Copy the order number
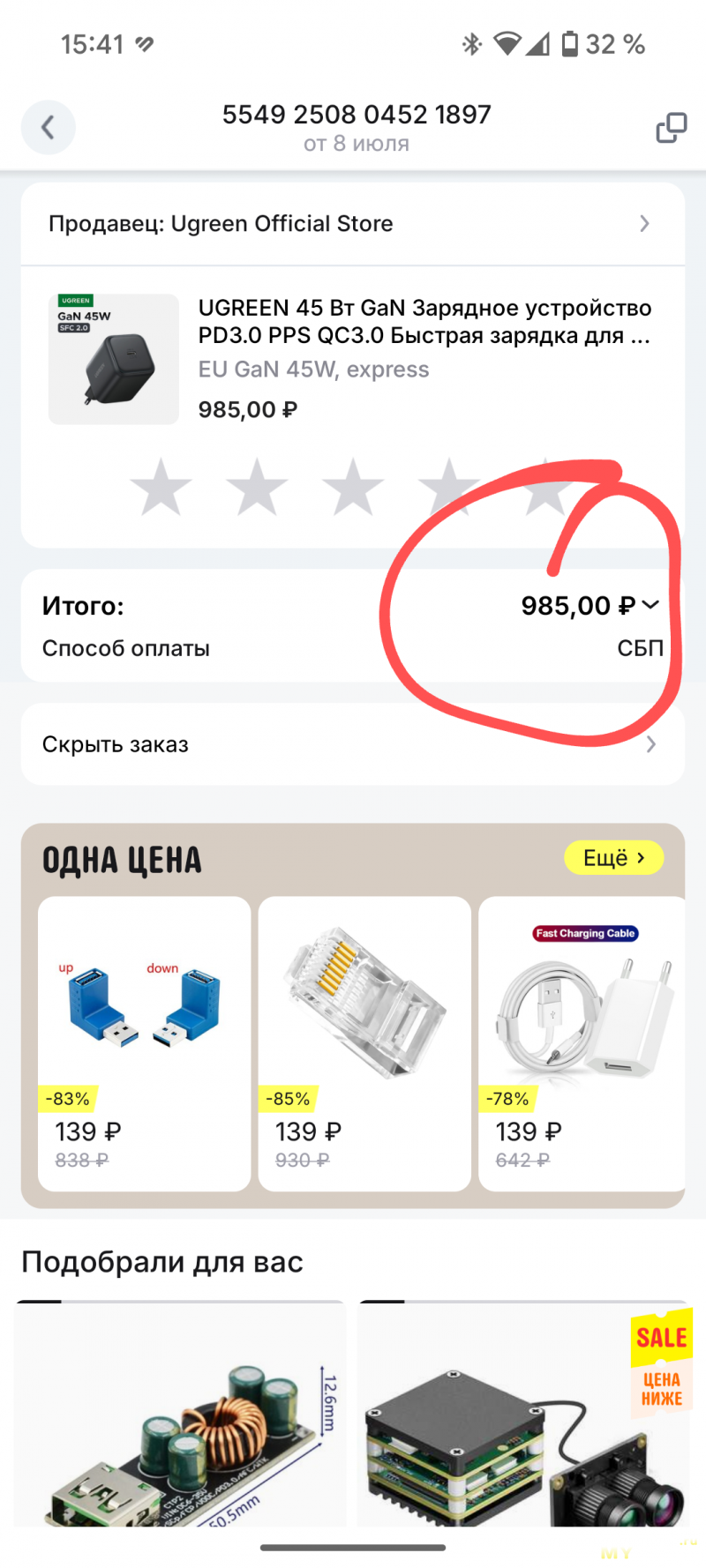This screenshot has height=1568, width=706. point(671,128)
